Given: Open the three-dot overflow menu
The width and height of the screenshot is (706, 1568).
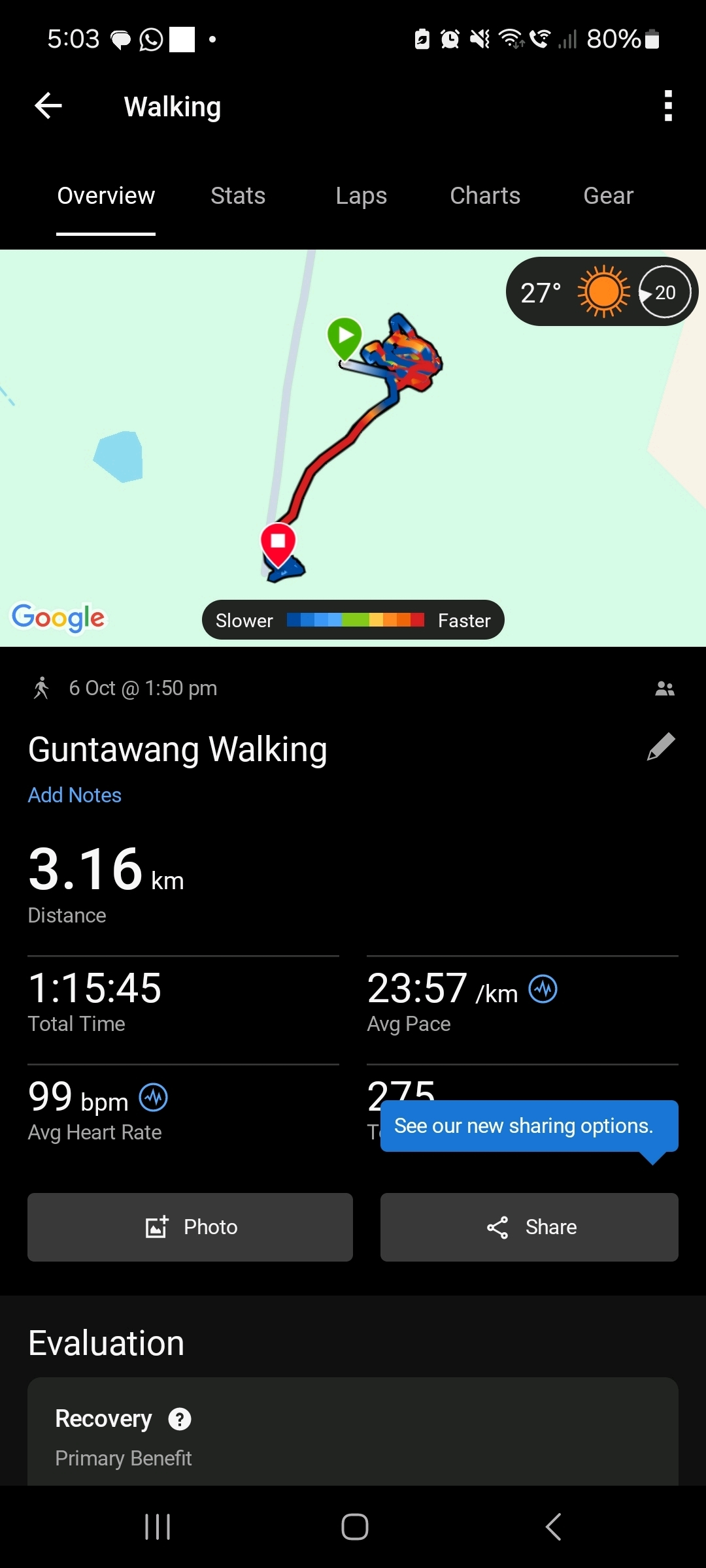Looking at the screenshot, I should 667,106.
